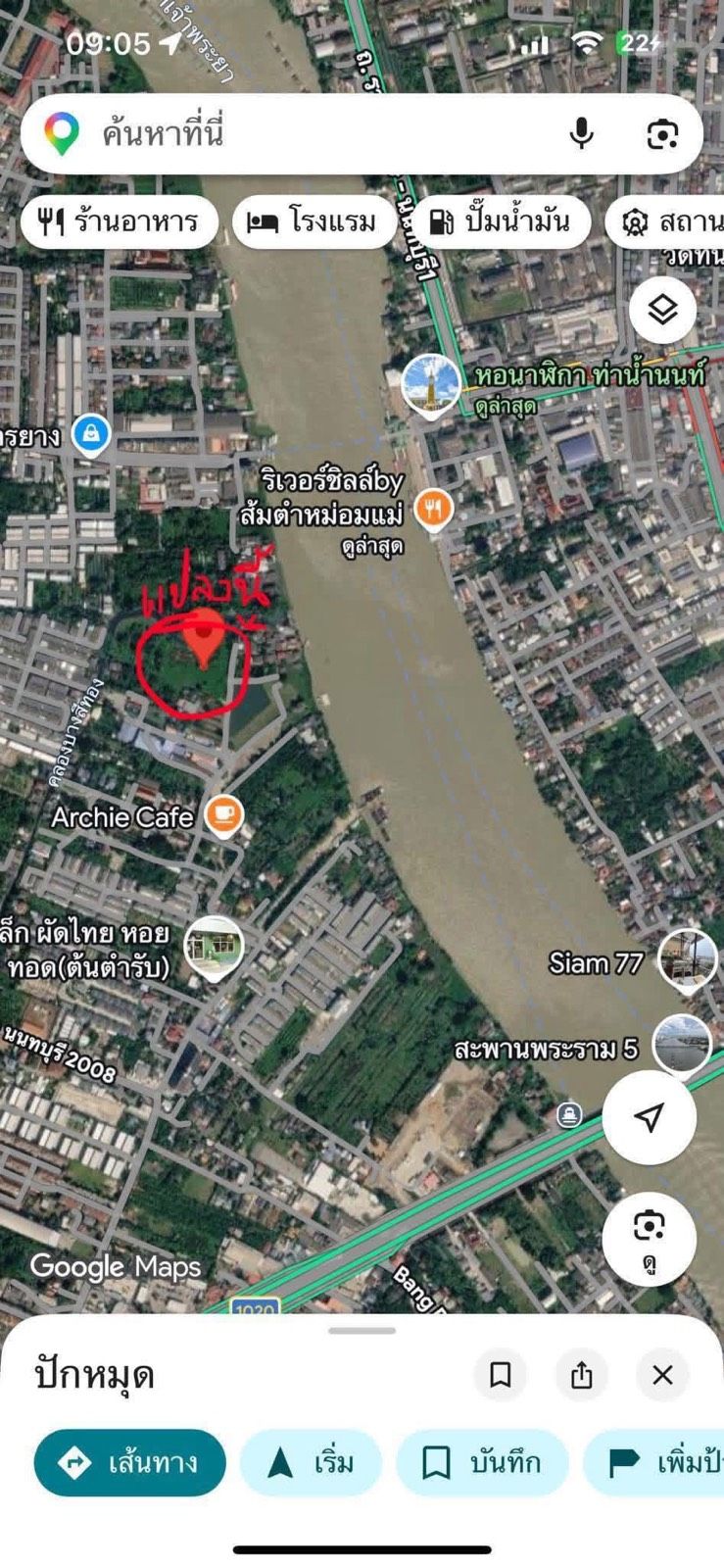Open the ริเวอร์ชิลล์ restaurant marker

point(433,510)
